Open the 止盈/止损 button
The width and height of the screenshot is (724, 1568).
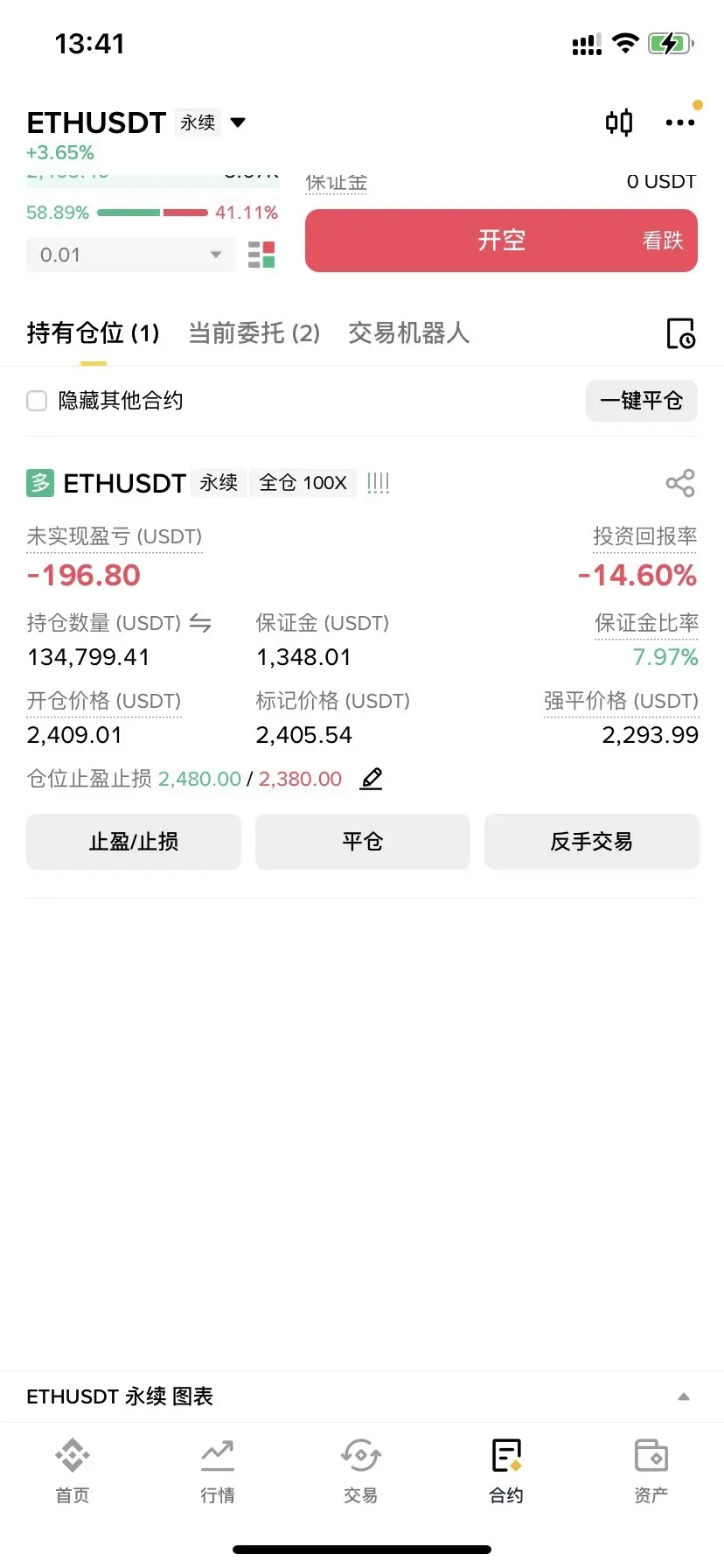(x=134, y=842)
